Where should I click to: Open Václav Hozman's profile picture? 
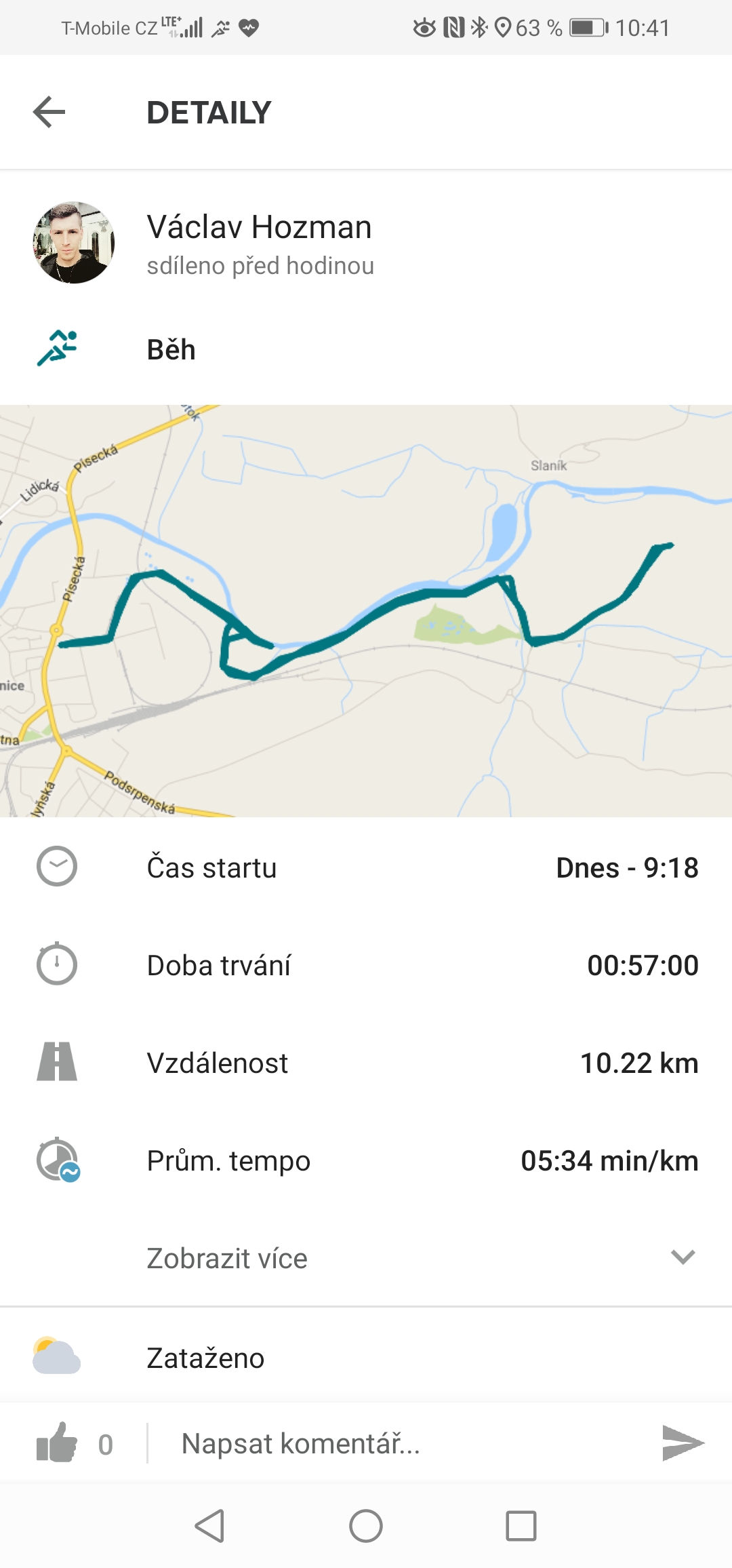pos(74,242)
